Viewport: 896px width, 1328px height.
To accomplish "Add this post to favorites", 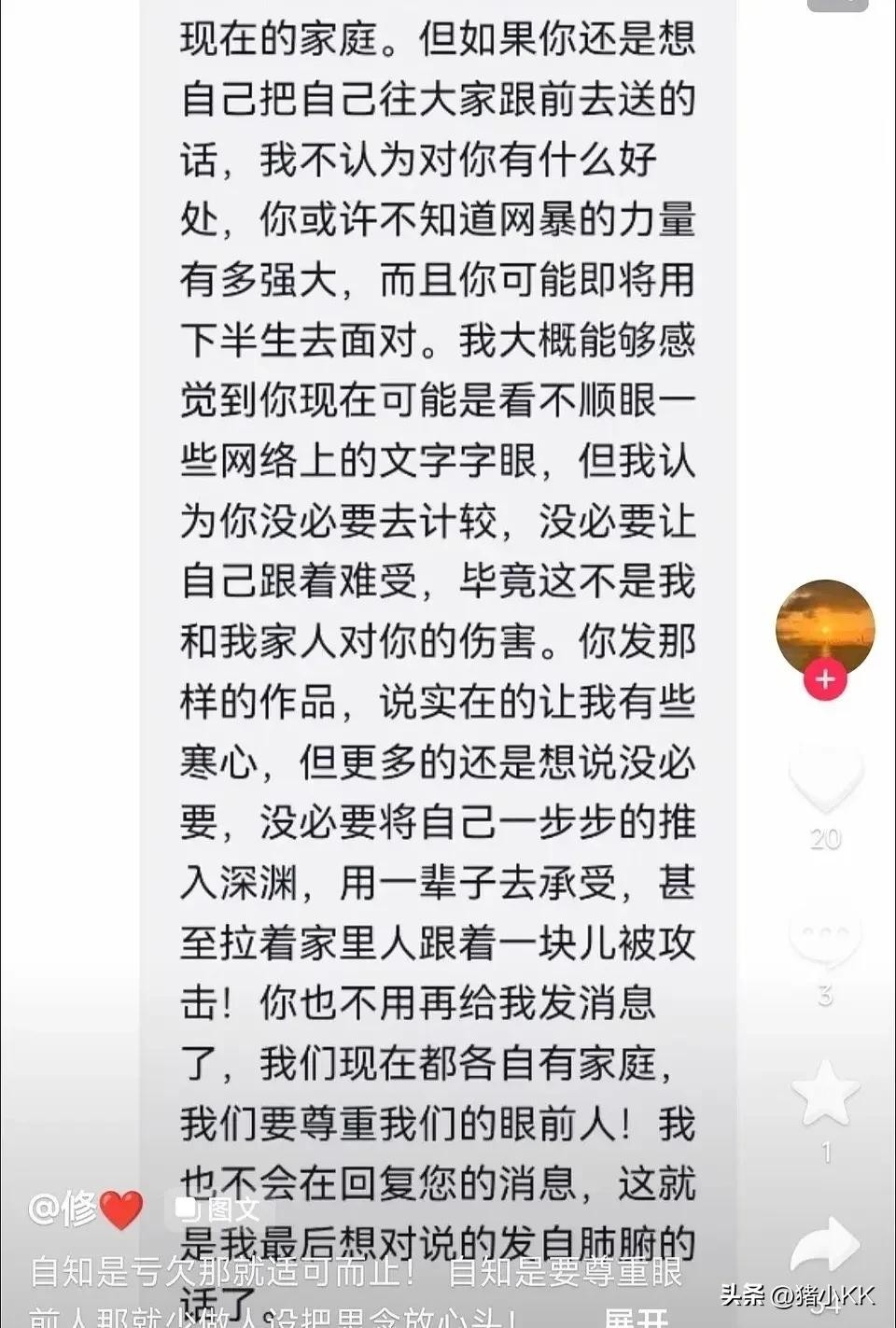I will coord(825,1092).
